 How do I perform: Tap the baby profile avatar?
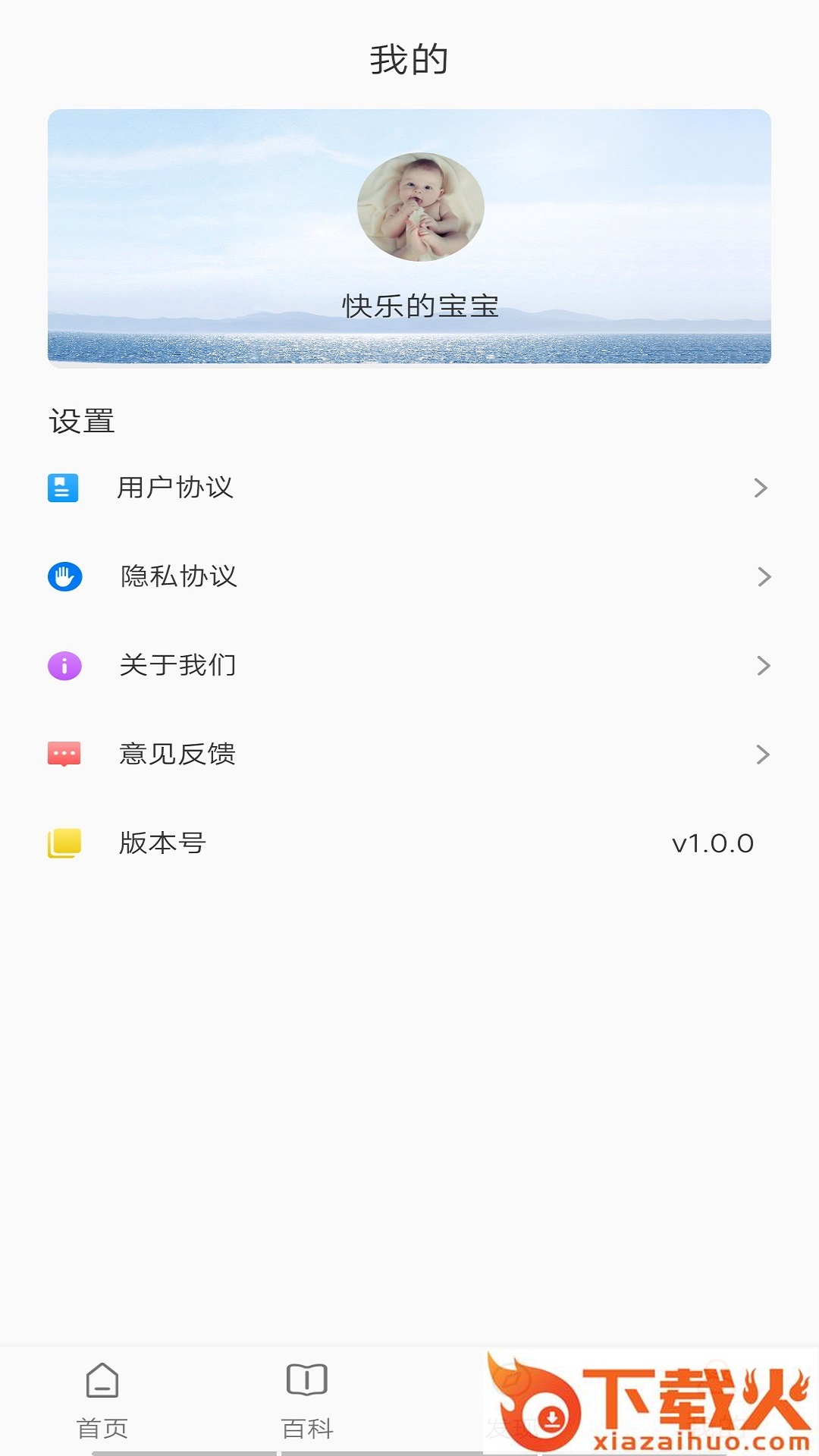click(x=420, y=207)
